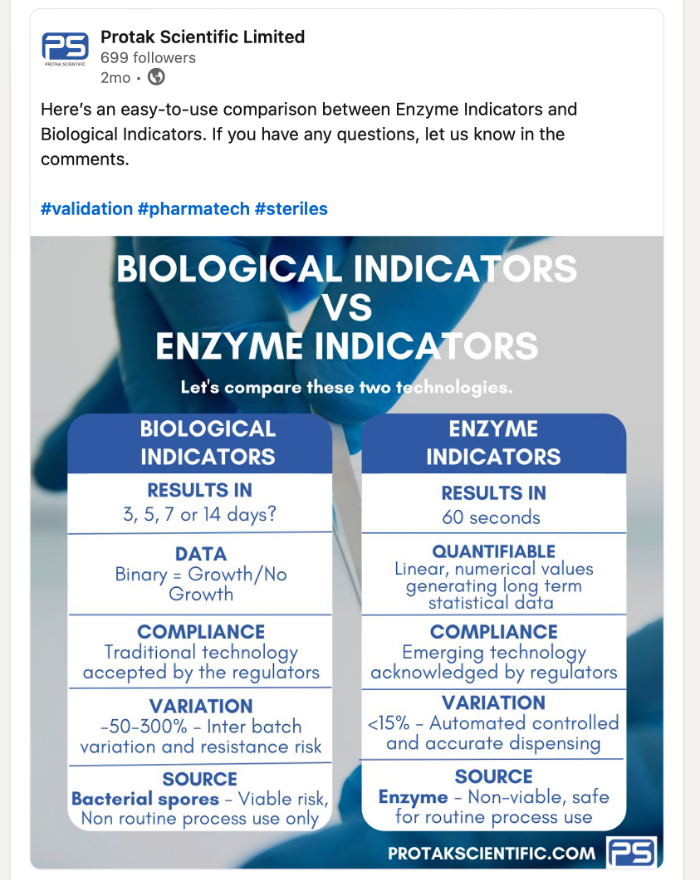The image size is (700, 880).
Task: Open the indicators comparison image in the post
Action: tap(347, 552)
